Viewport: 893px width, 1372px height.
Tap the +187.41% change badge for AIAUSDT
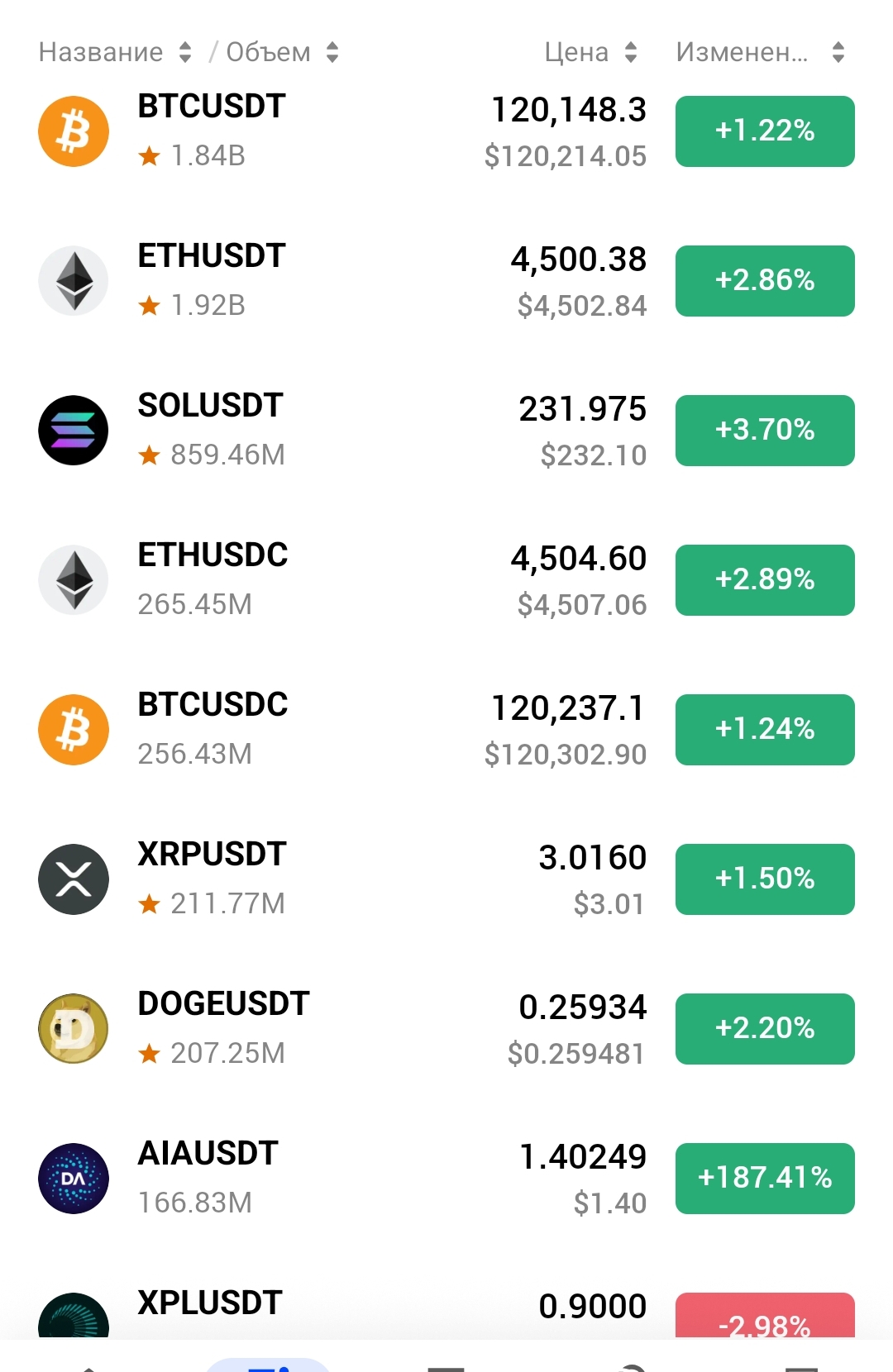pos(765,1179)
